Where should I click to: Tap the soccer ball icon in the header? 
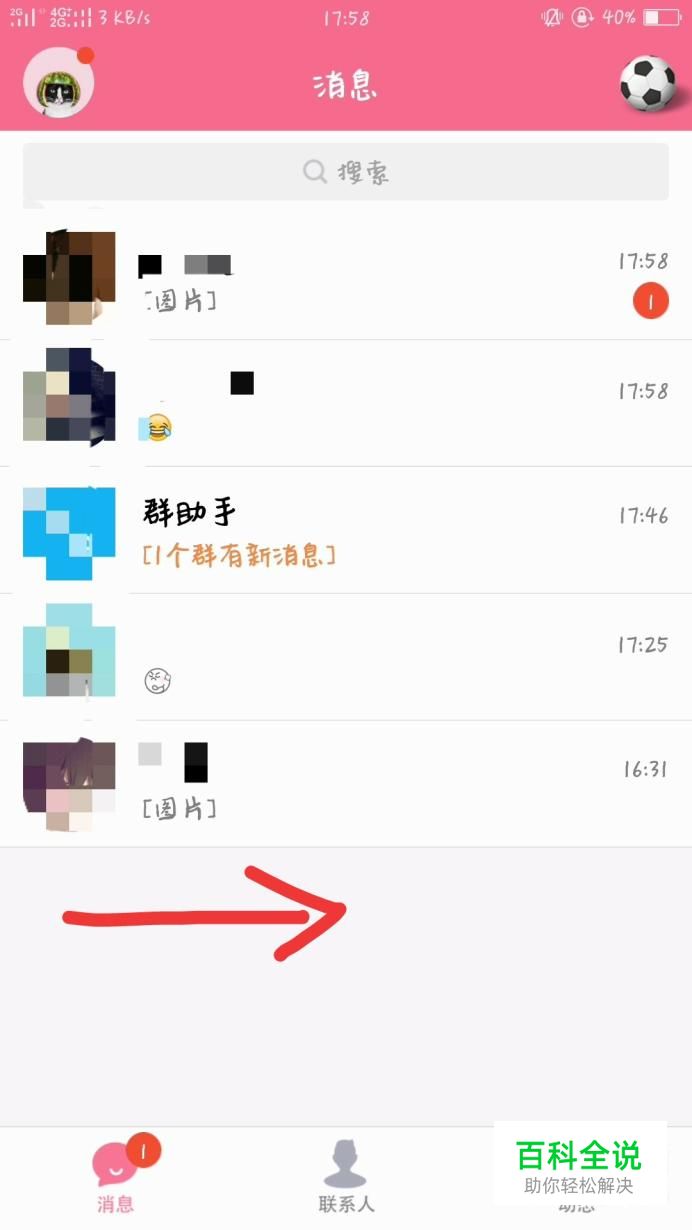[x=647, y=82]
